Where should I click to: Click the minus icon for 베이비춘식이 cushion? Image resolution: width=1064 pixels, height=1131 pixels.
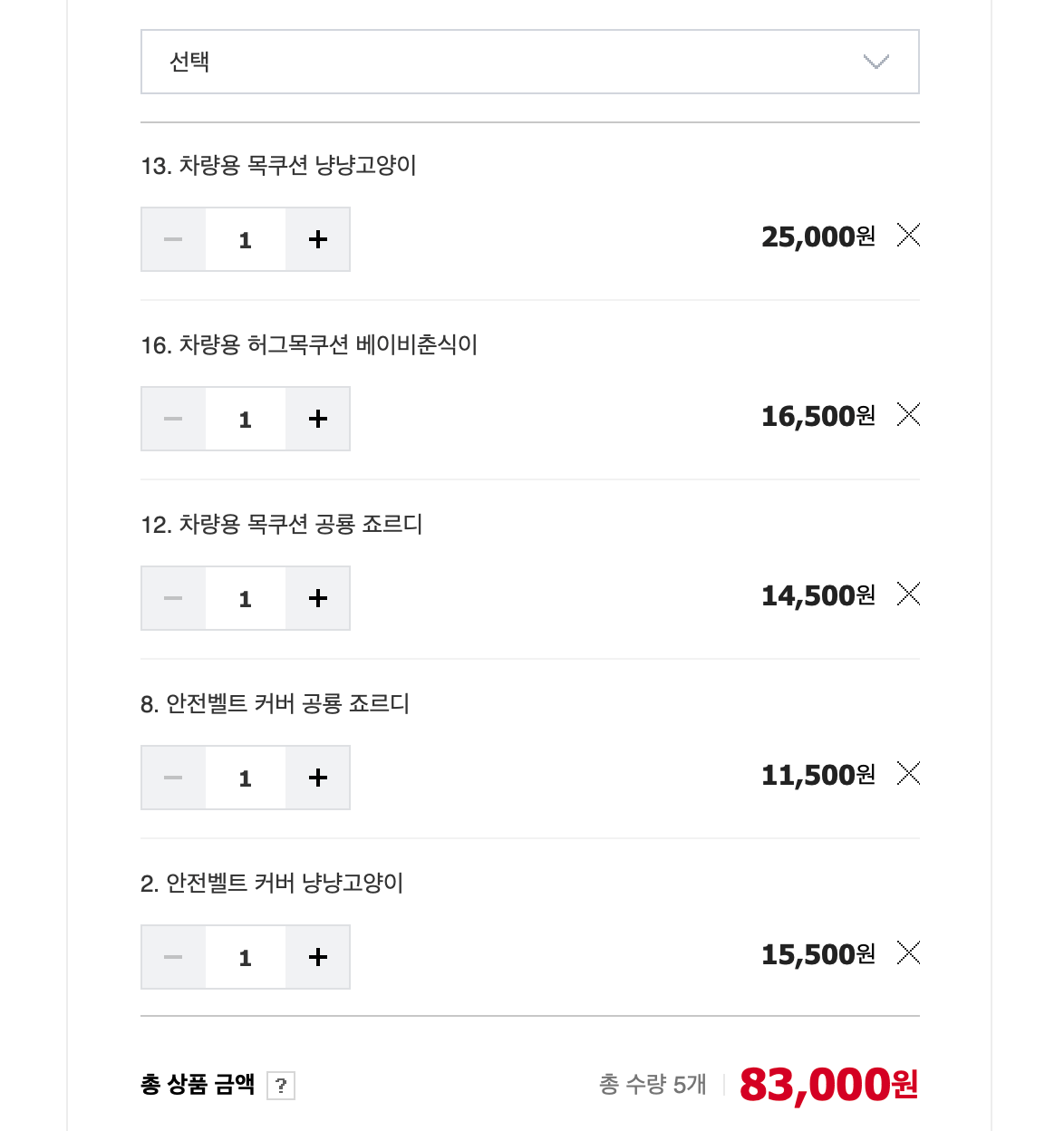point(173,419)
